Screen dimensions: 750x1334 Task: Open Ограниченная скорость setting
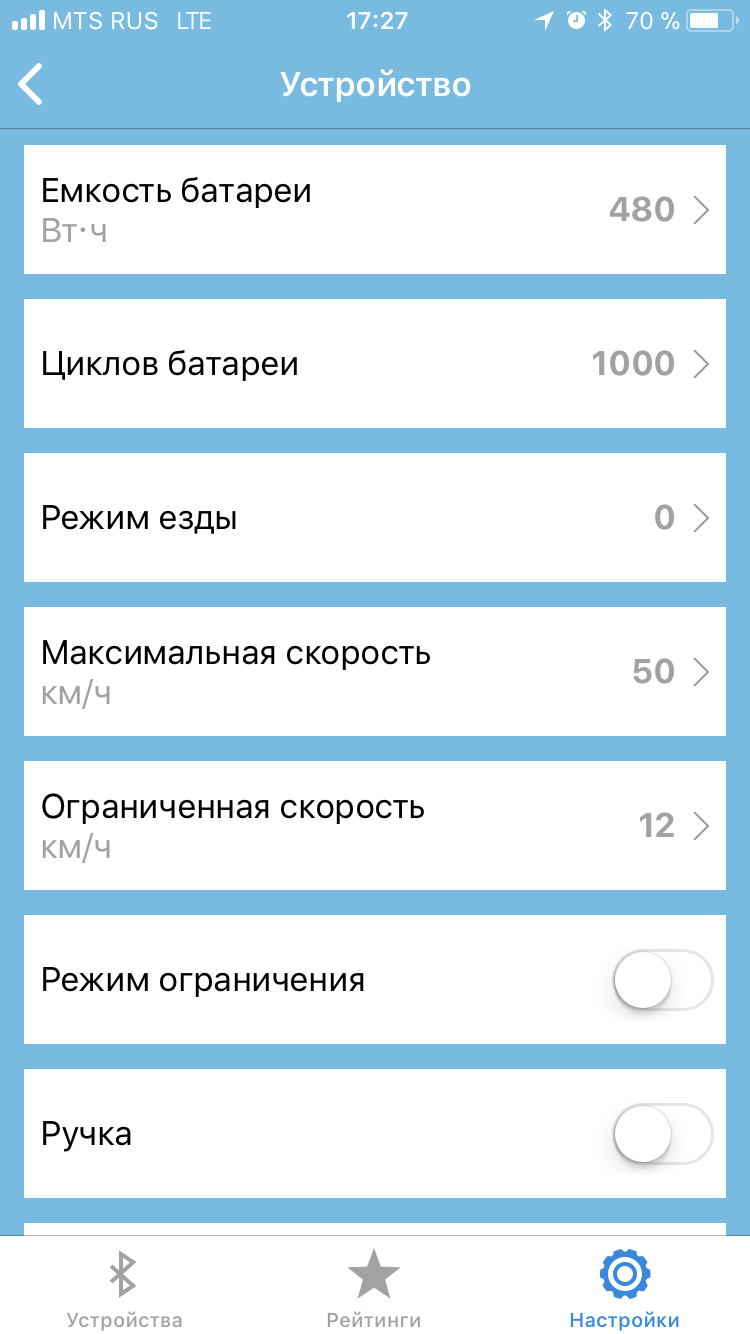pyautogui.click(x=375, y=826)
